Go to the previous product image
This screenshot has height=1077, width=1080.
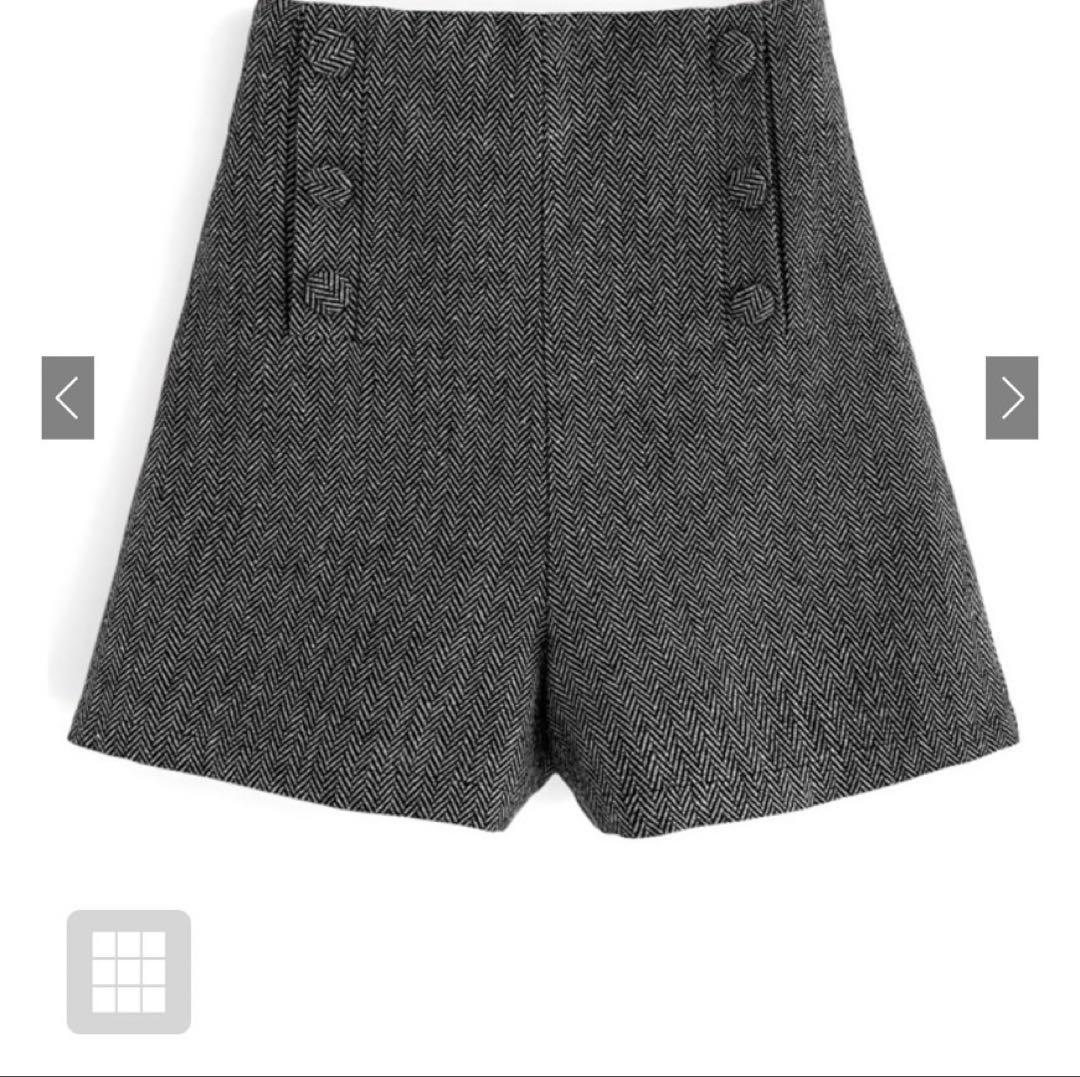tap(67, 397)
